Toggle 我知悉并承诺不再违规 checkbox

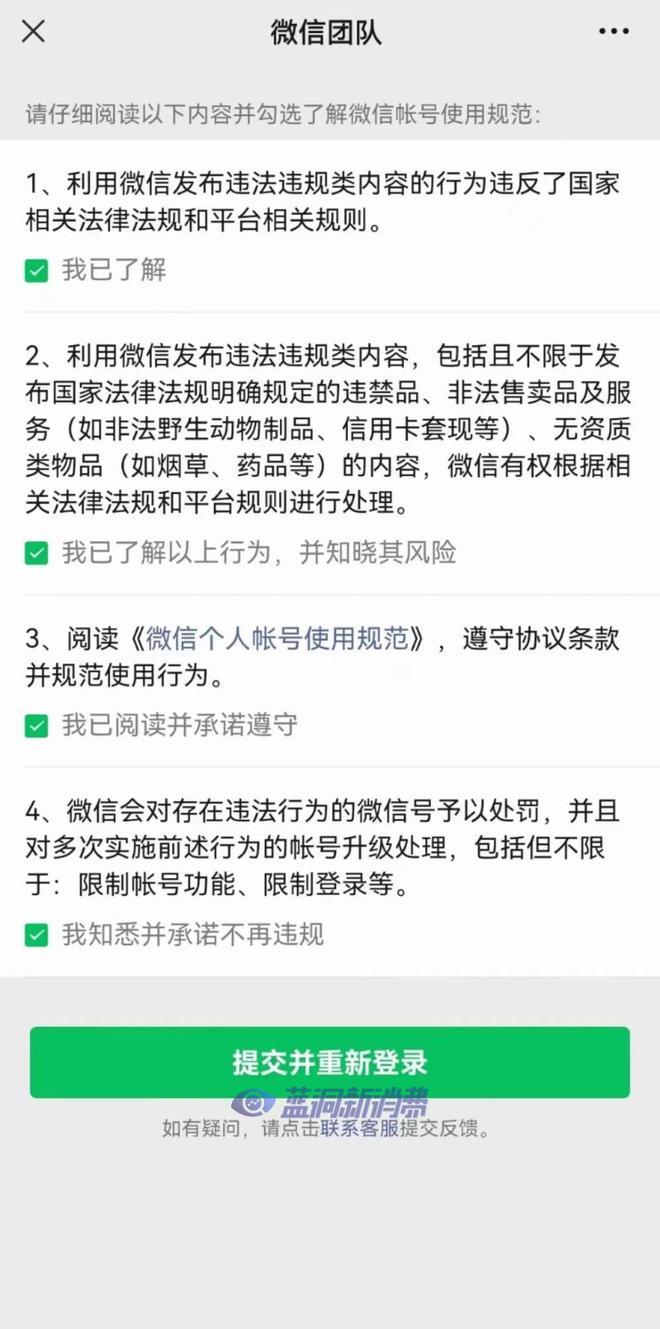37,935
